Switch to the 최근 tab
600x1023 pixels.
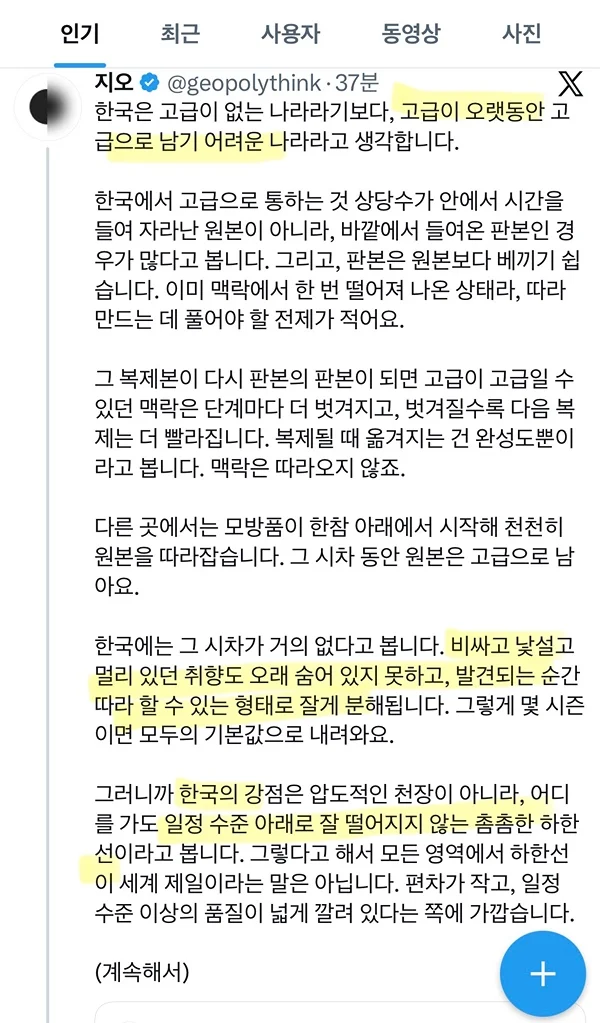tap(180, 33)
